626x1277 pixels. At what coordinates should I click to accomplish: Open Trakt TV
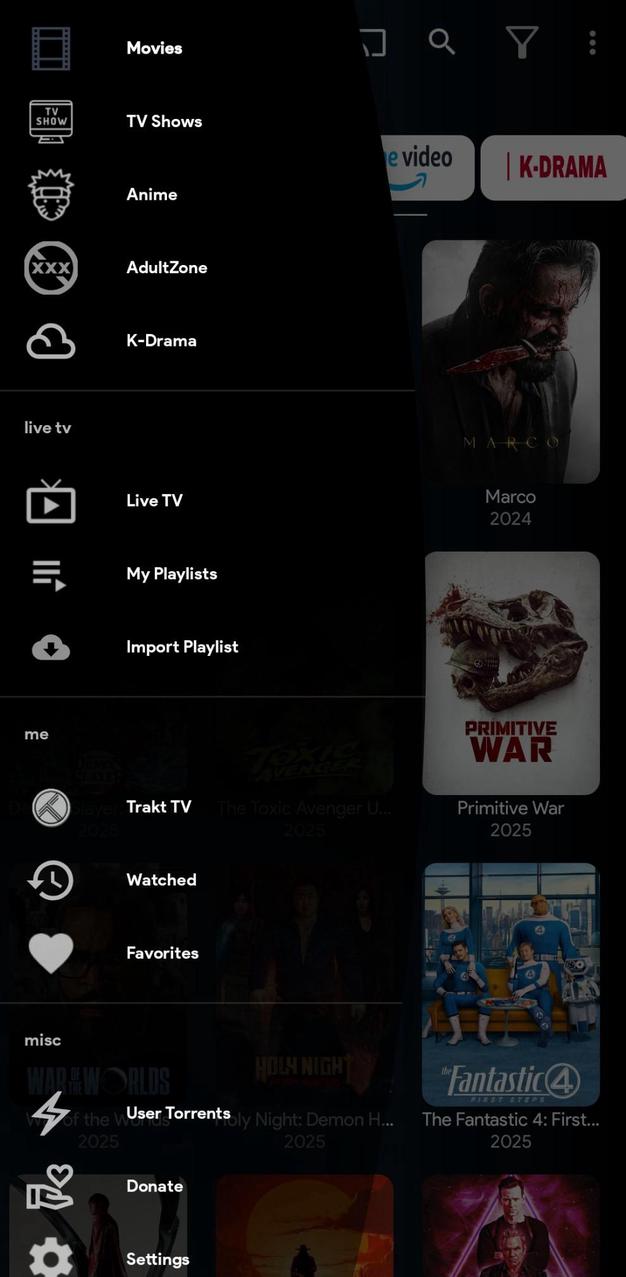pos(158,806)
